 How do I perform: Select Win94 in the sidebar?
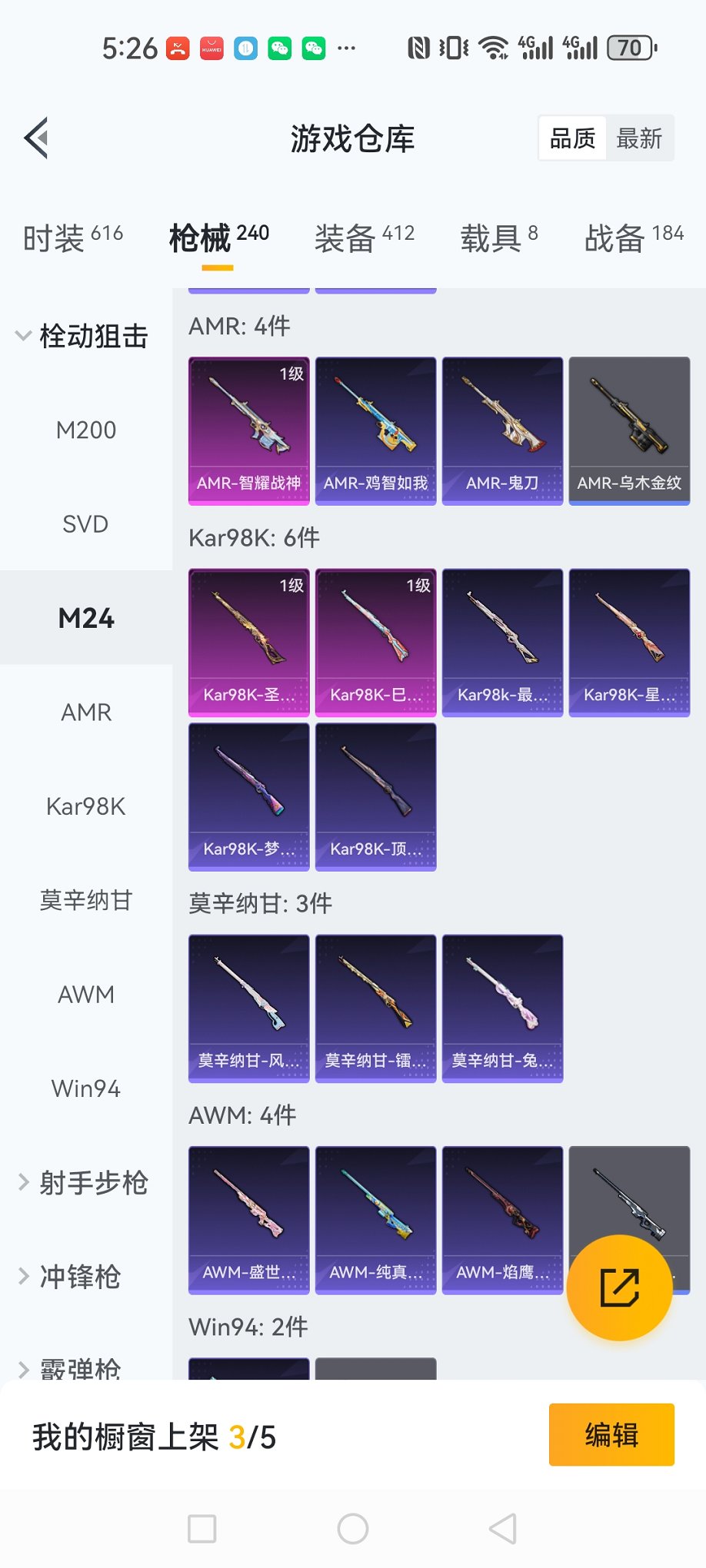[x=85, y=1088]
